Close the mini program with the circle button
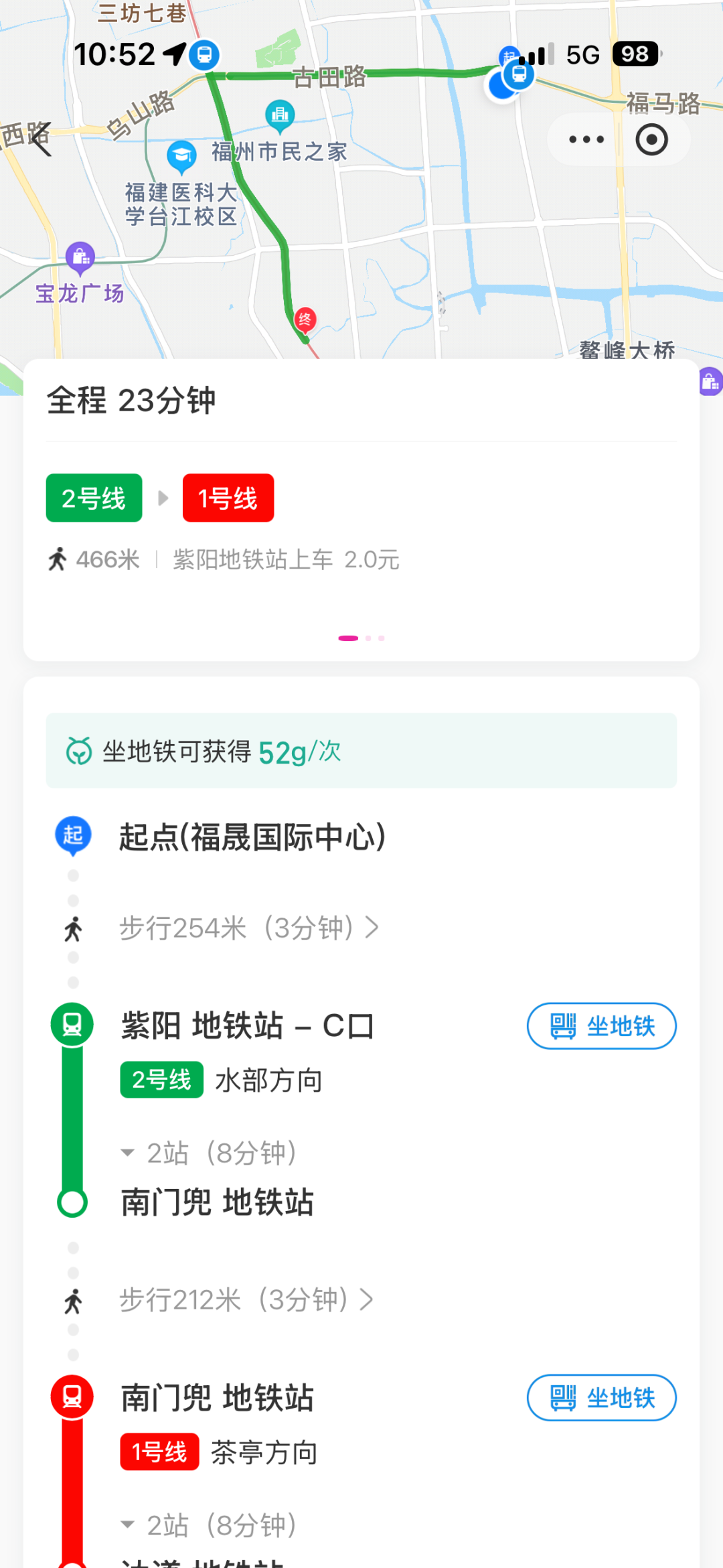Image resolution: width=723 pixels, height=1568 pixels. pos(651,139)
